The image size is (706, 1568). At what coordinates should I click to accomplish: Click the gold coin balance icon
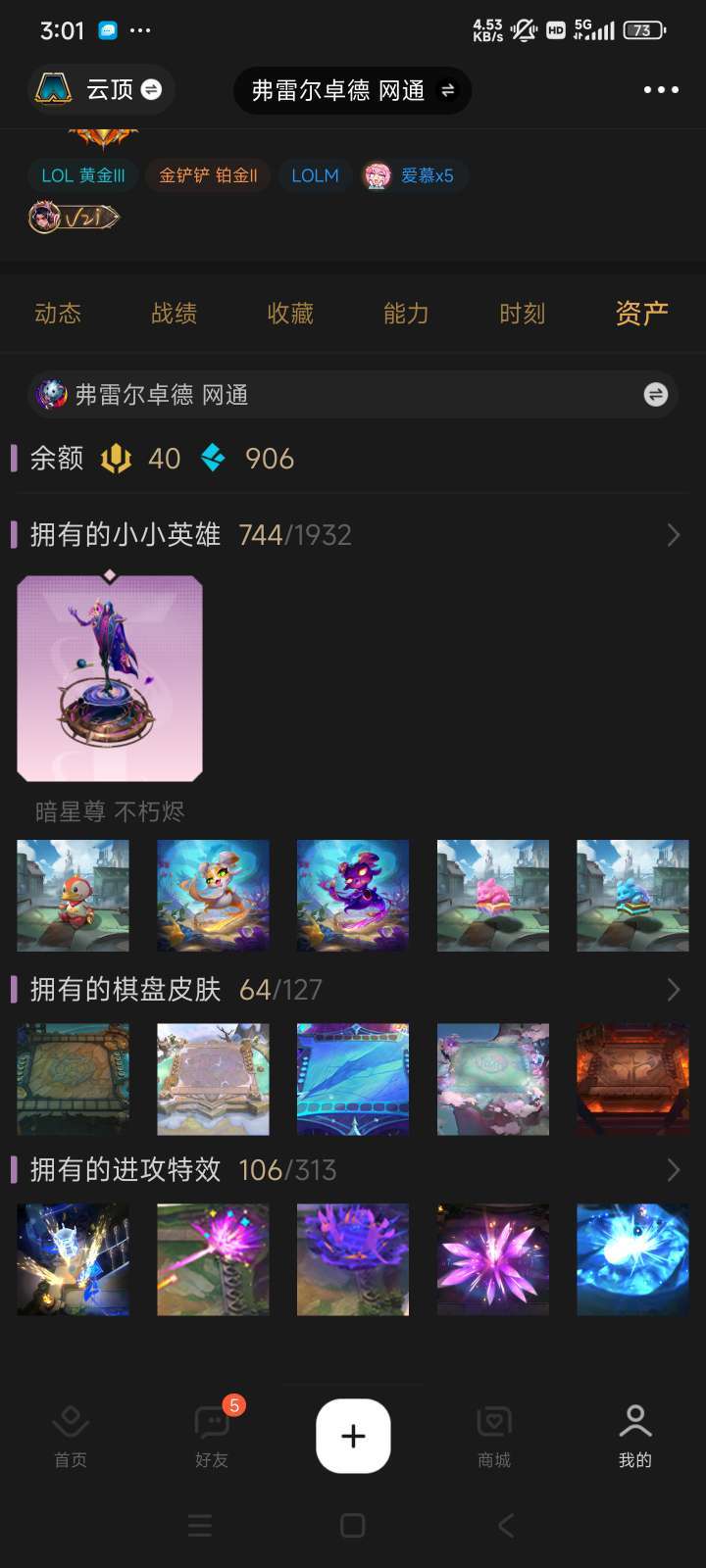[x=117, y=458]
